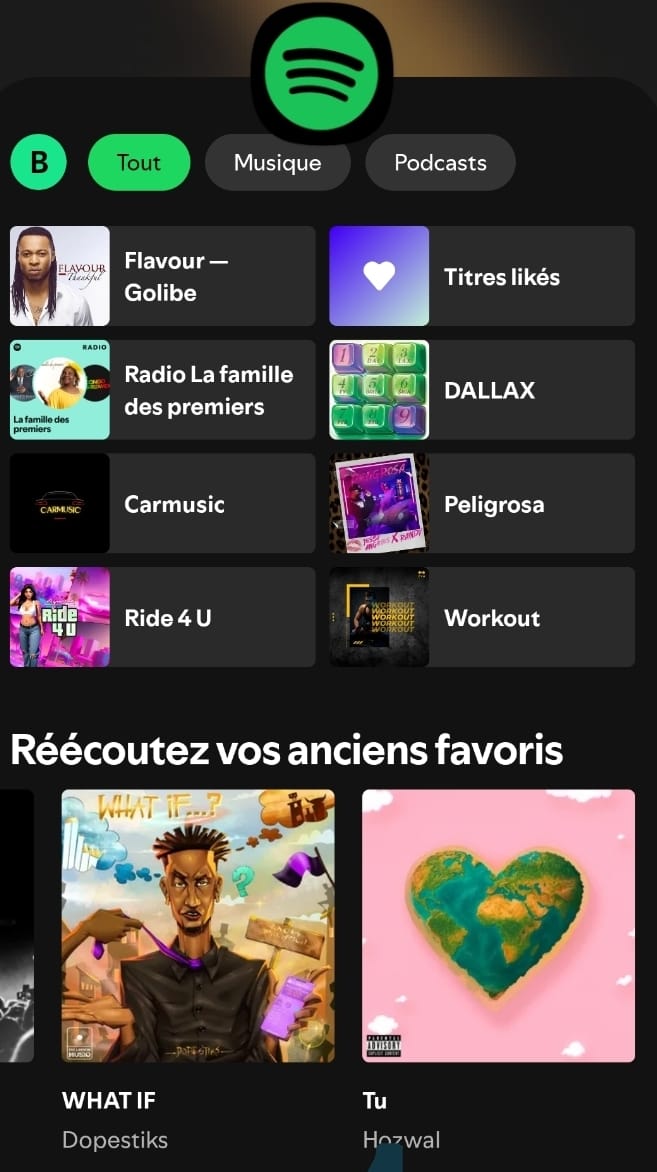
Task: Open the Peligrosa tile
Action: click(x=482, y=503)
